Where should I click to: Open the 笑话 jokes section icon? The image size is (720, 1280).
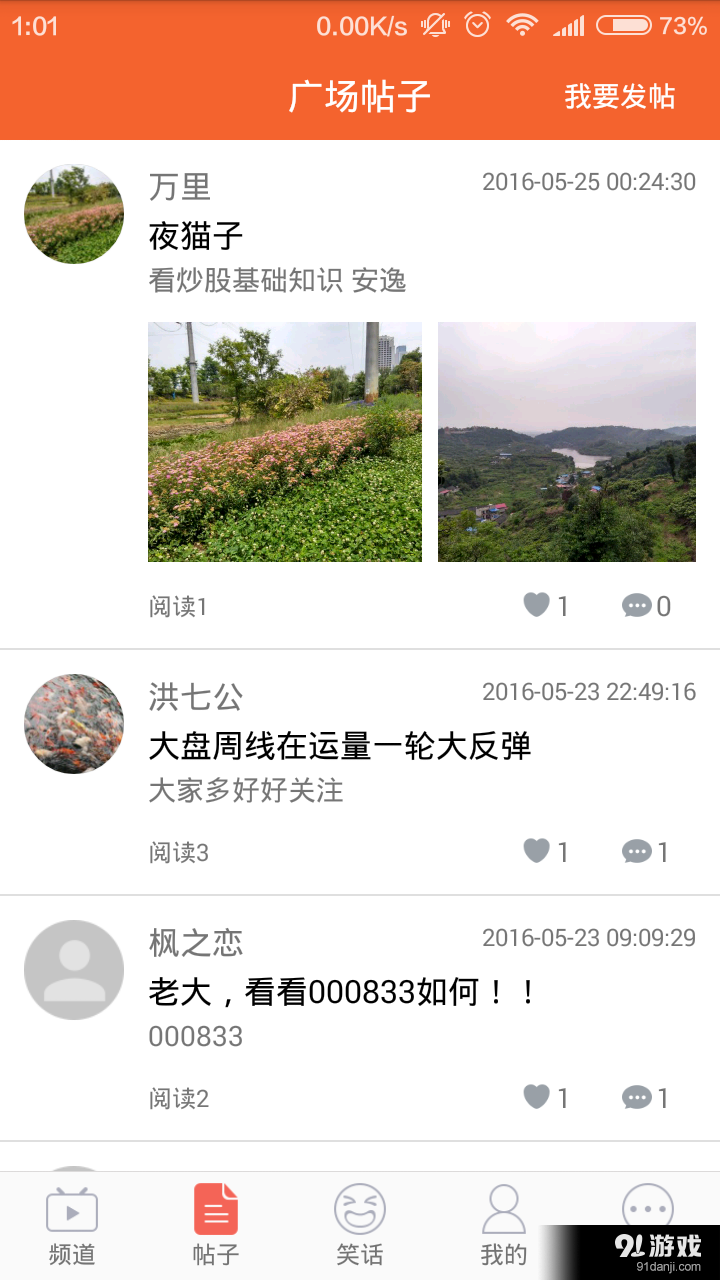[x=359, y=1210]
